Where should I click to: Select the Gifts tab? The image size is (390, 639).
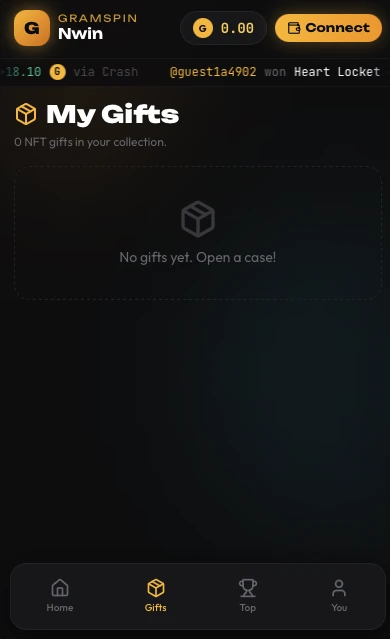156,596
